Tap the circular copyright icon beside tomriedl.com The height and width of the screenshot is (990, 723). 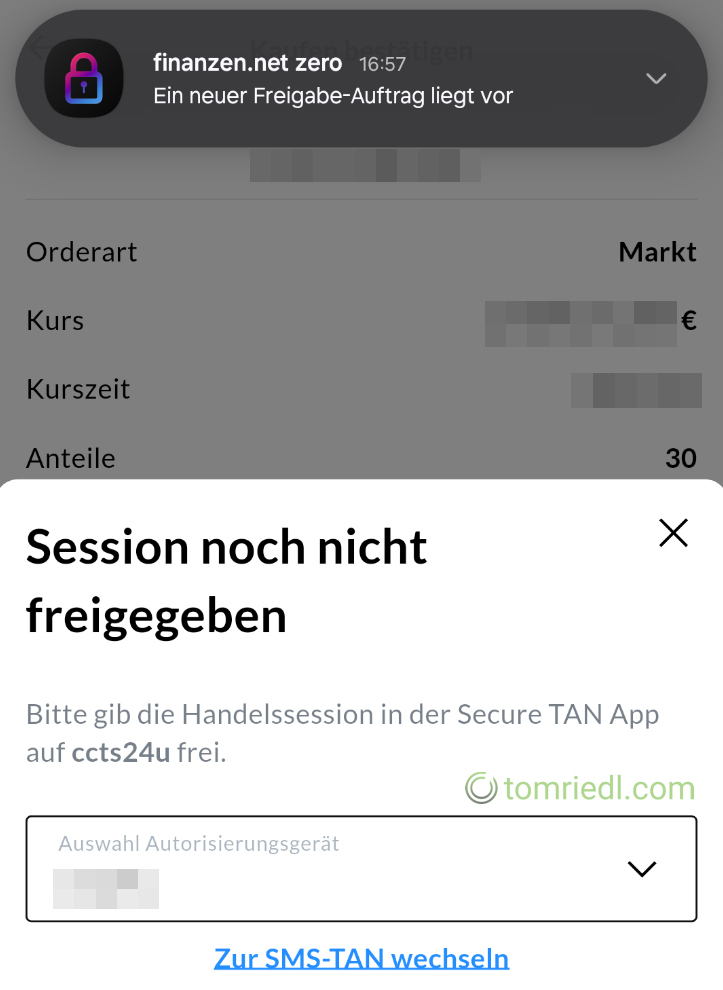coord(480,789)
